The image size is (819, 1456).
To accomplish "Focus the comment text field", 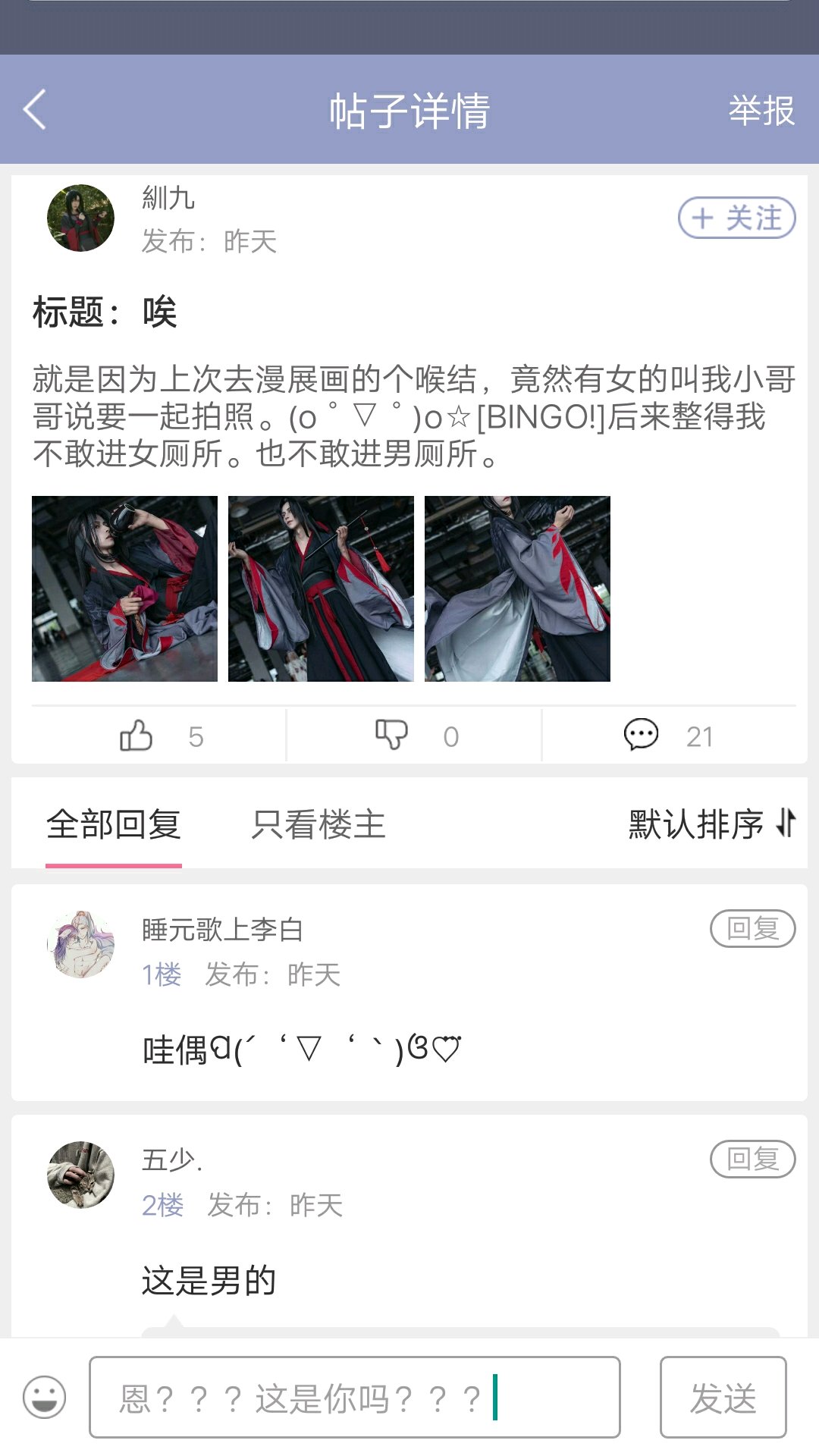I will pos(354,1397).
